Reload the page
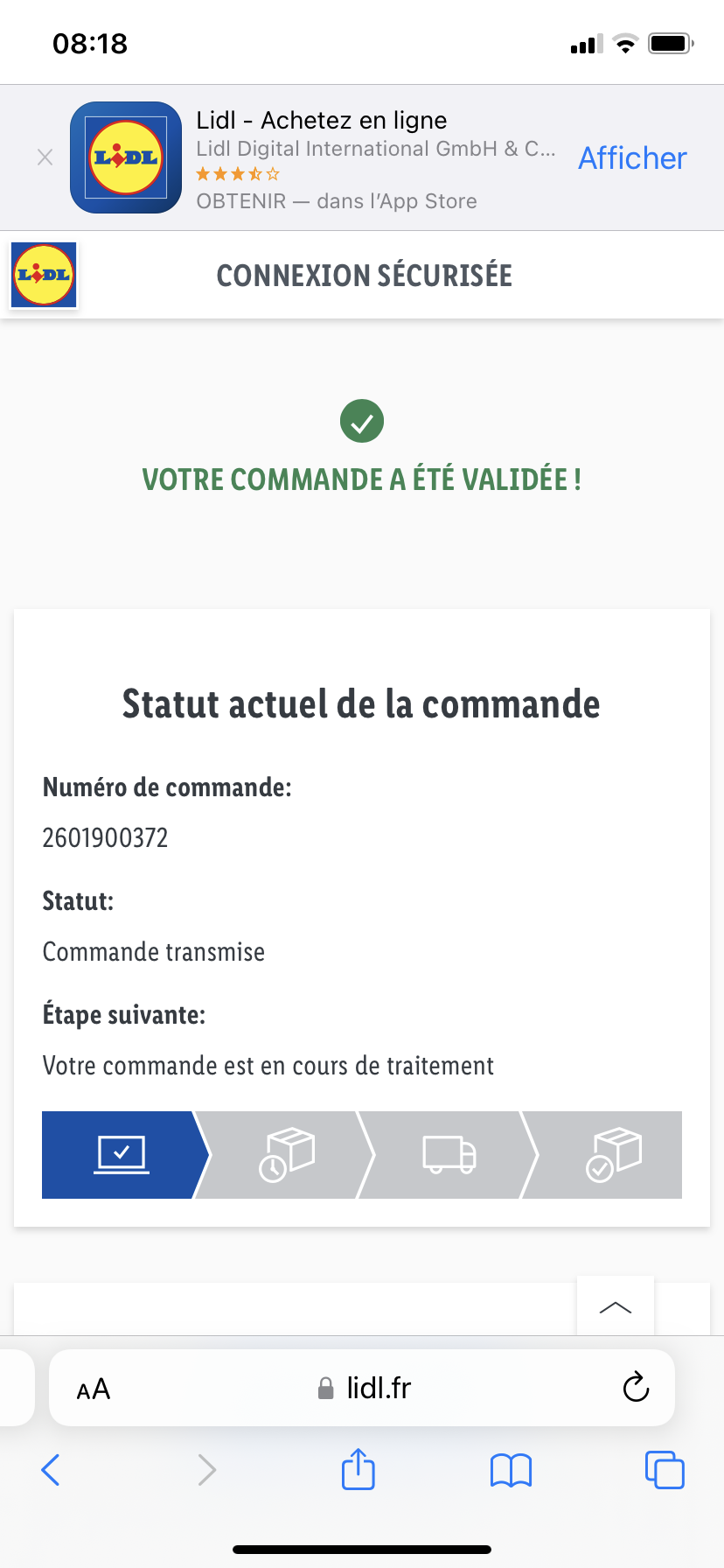The height and width of the screenshot is (1568, 724). coord(636,1387)
